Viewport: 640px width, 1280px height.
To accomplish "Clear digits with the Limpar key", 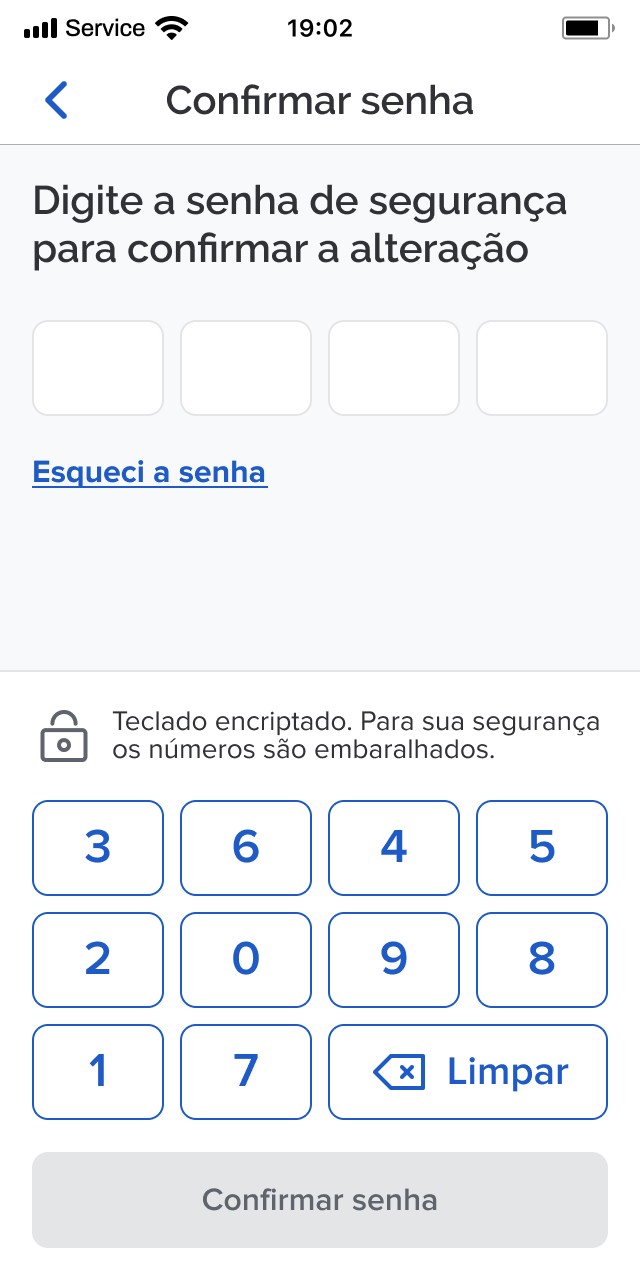I will tap(468, 1072).
